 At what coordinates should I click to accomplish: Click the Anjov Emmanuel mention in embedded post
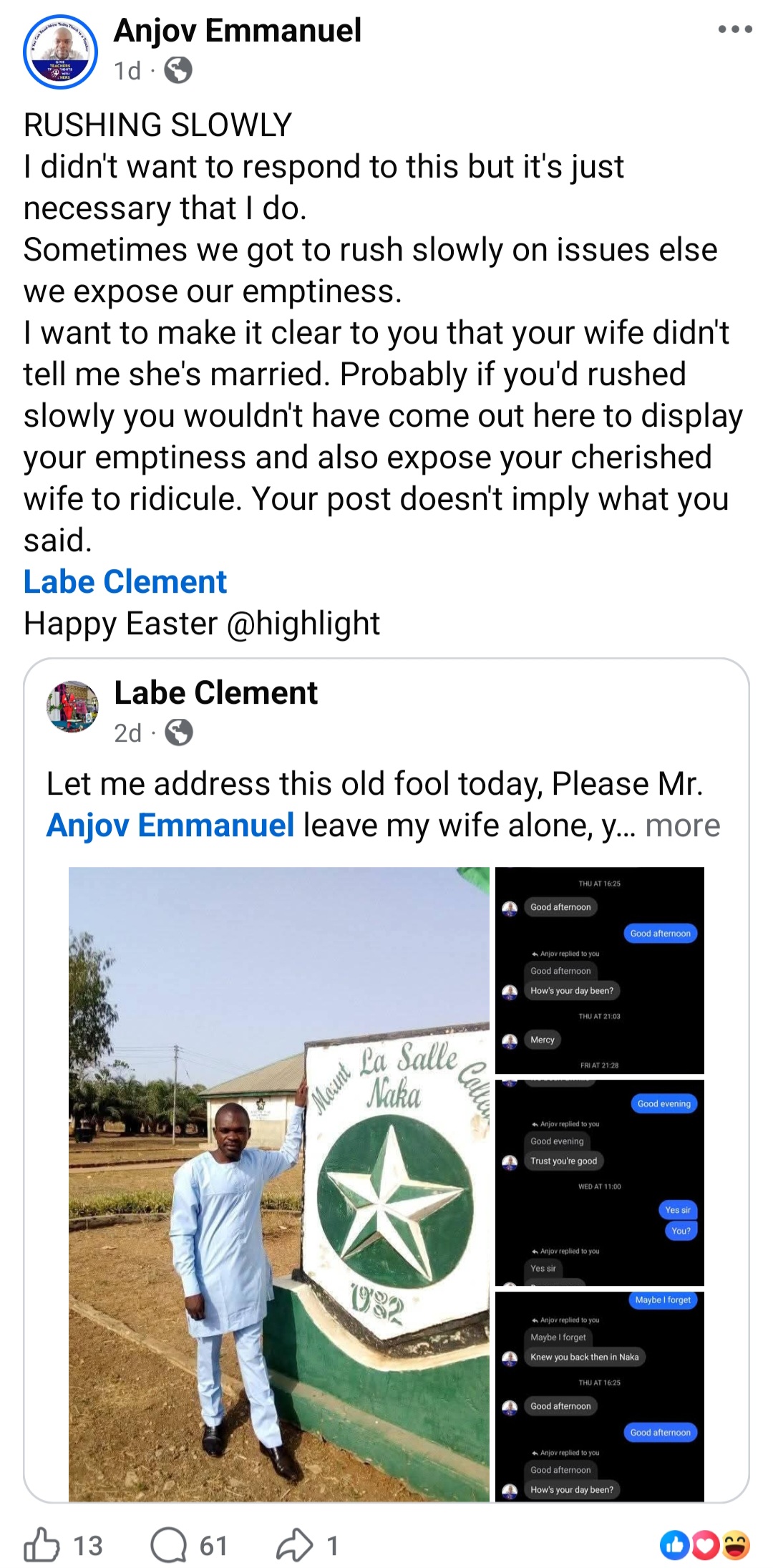[171, 825]
